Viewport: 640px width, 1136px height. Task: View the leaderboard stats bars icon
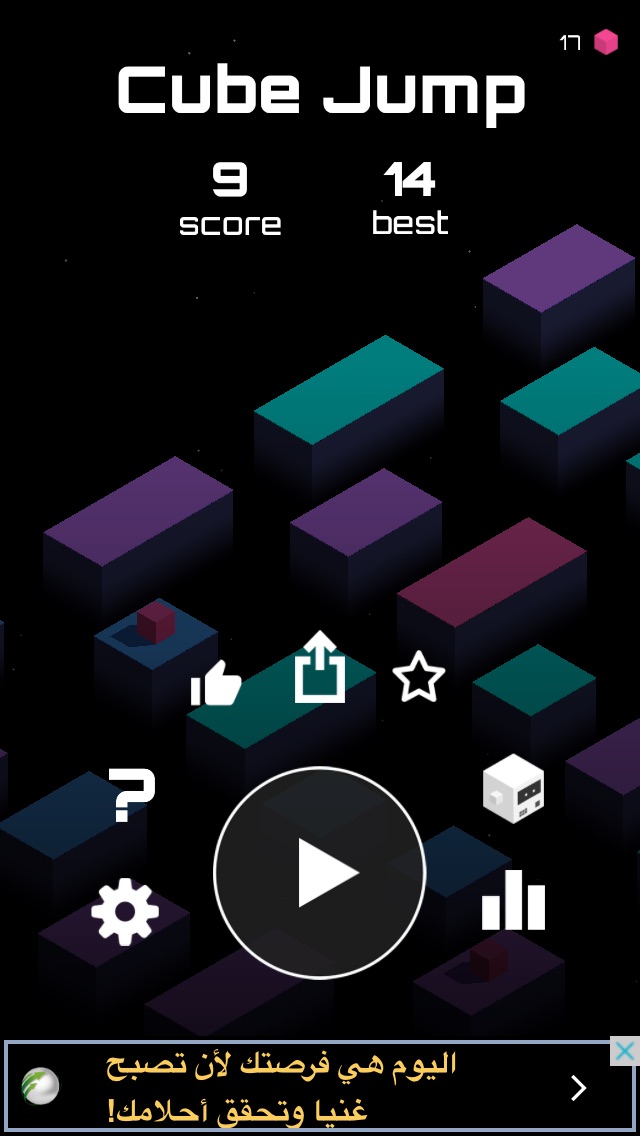tap(513, 899)
